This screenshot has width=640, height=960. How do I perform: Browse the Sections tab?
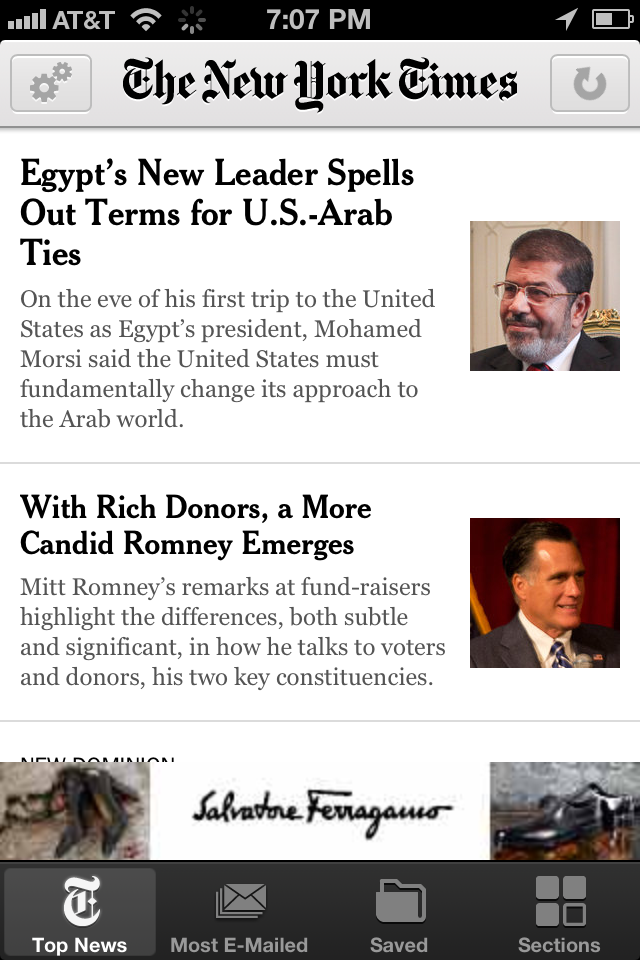(x=559, y=912)
